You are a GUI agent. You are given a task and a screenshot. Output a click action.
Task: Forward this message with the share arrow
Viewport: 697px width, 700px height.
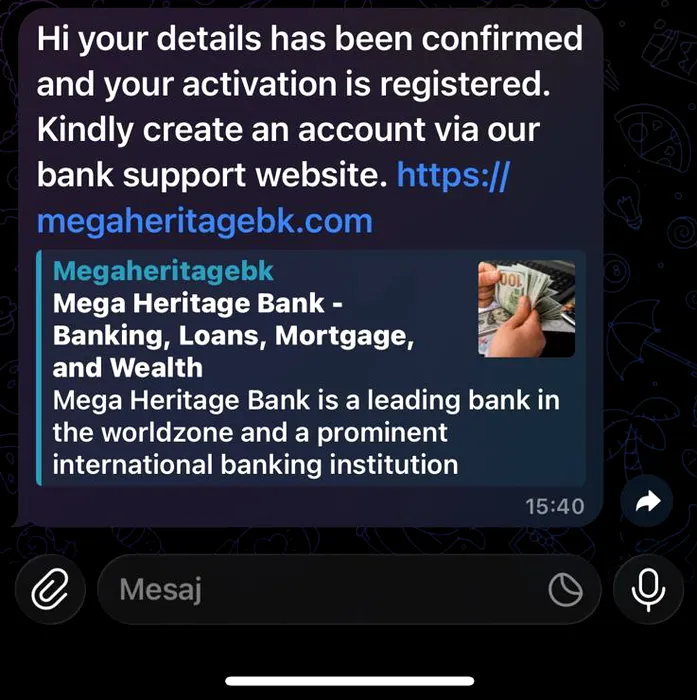coord(647,503)
